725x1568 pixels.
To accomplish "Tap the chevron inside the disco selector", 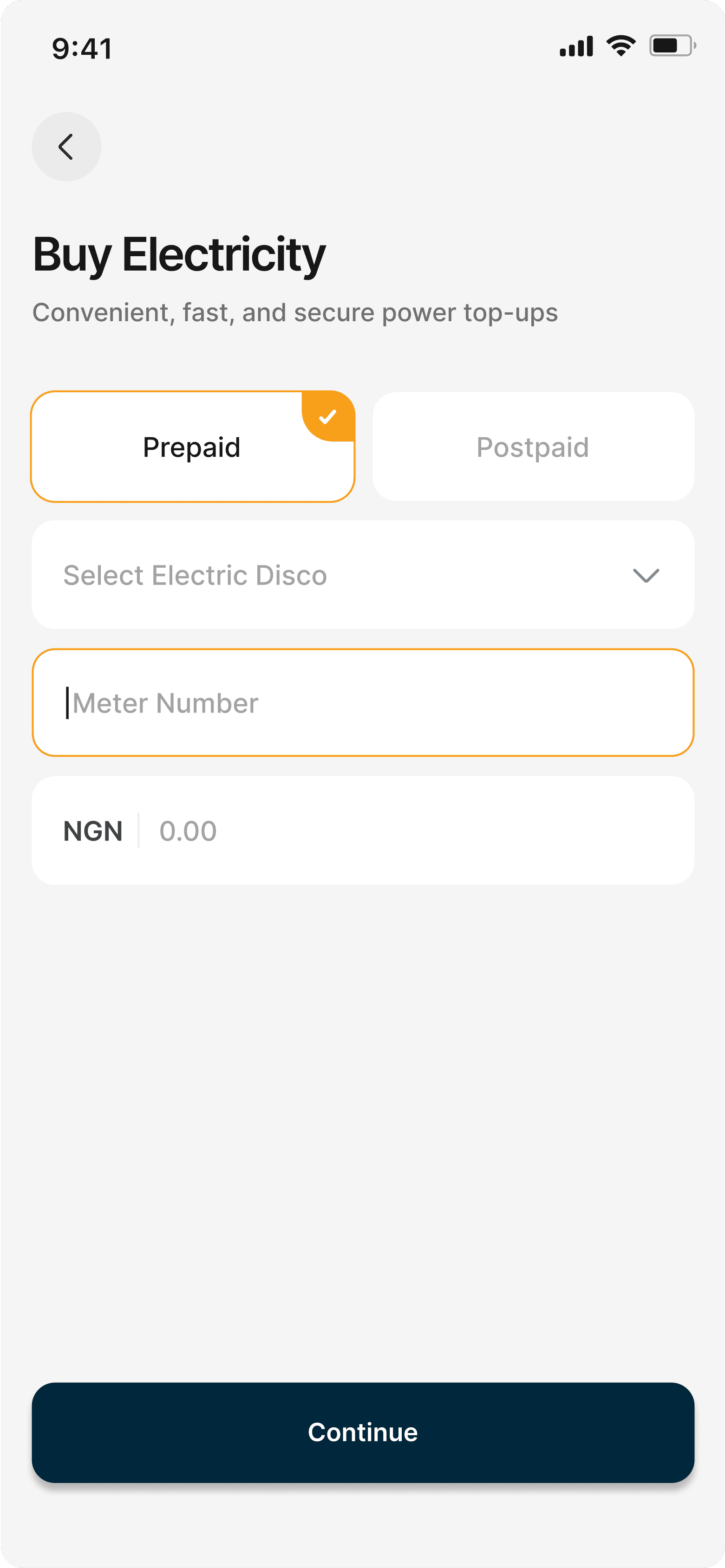I will pyautogui.click(x=645, y=575).
